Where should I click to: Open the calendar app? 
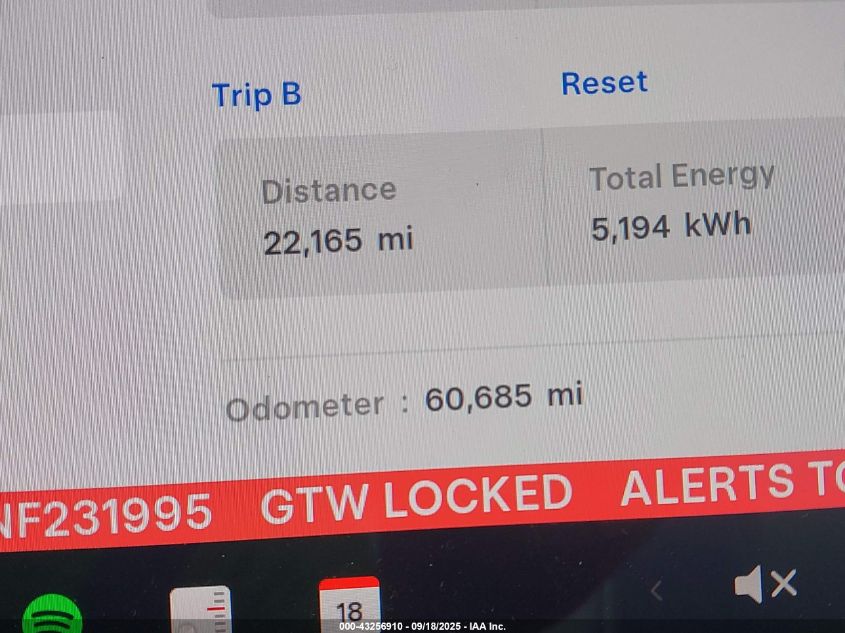(349, 605)
